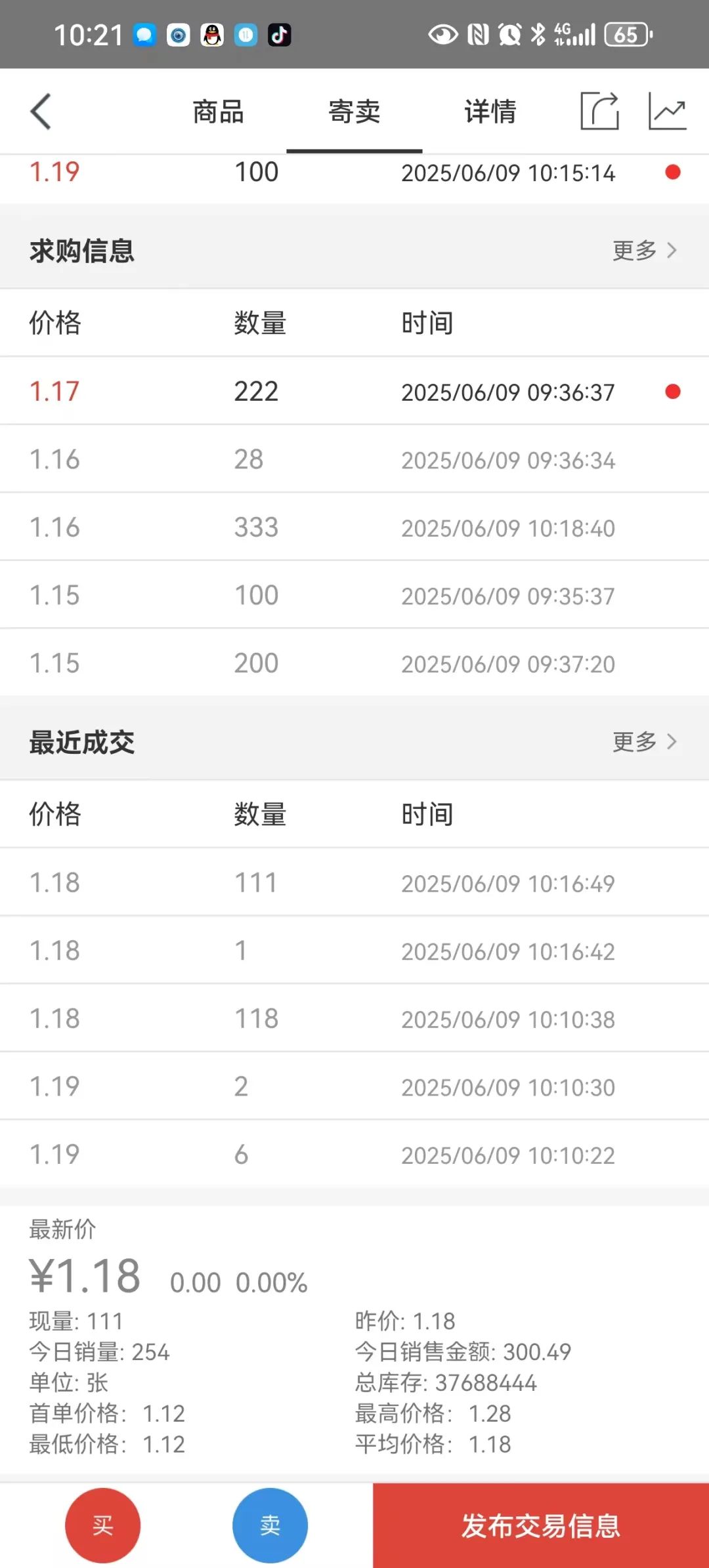View more 求购信息 entries
Screen dimensions: 709x1568
pos(644,250)
